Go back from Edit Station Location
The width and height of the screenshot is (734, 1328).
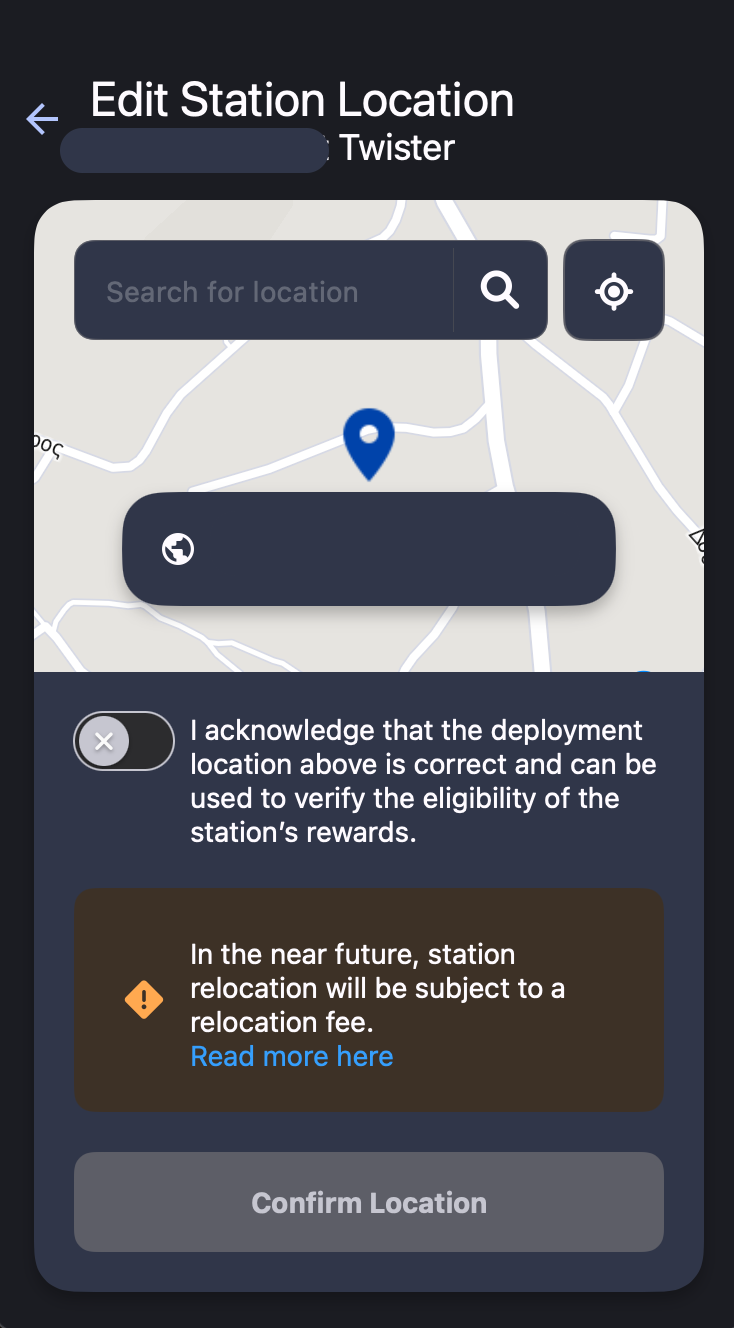(x=42, y=120)
